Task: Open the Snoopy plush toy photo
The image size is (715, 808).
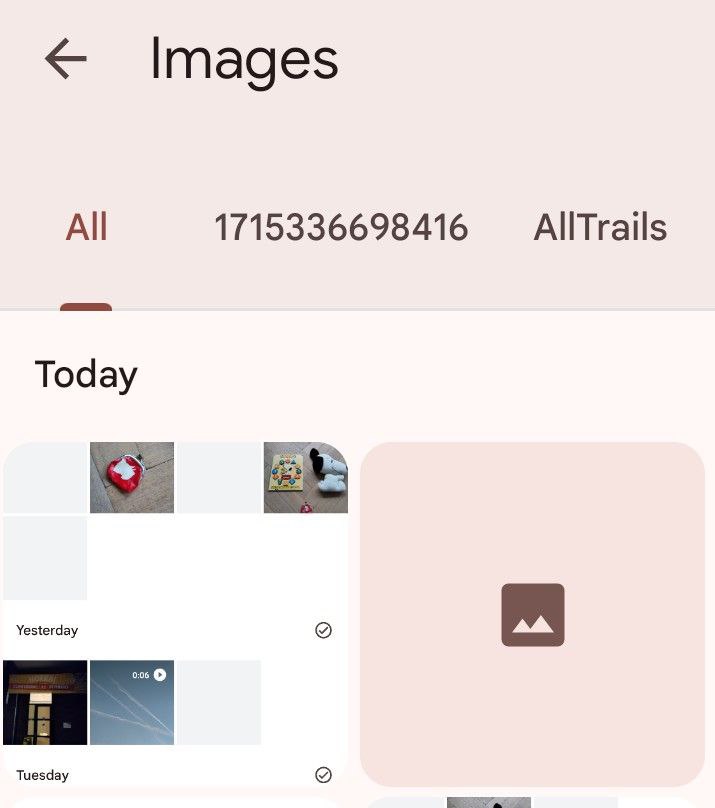Action: (306, 478)
